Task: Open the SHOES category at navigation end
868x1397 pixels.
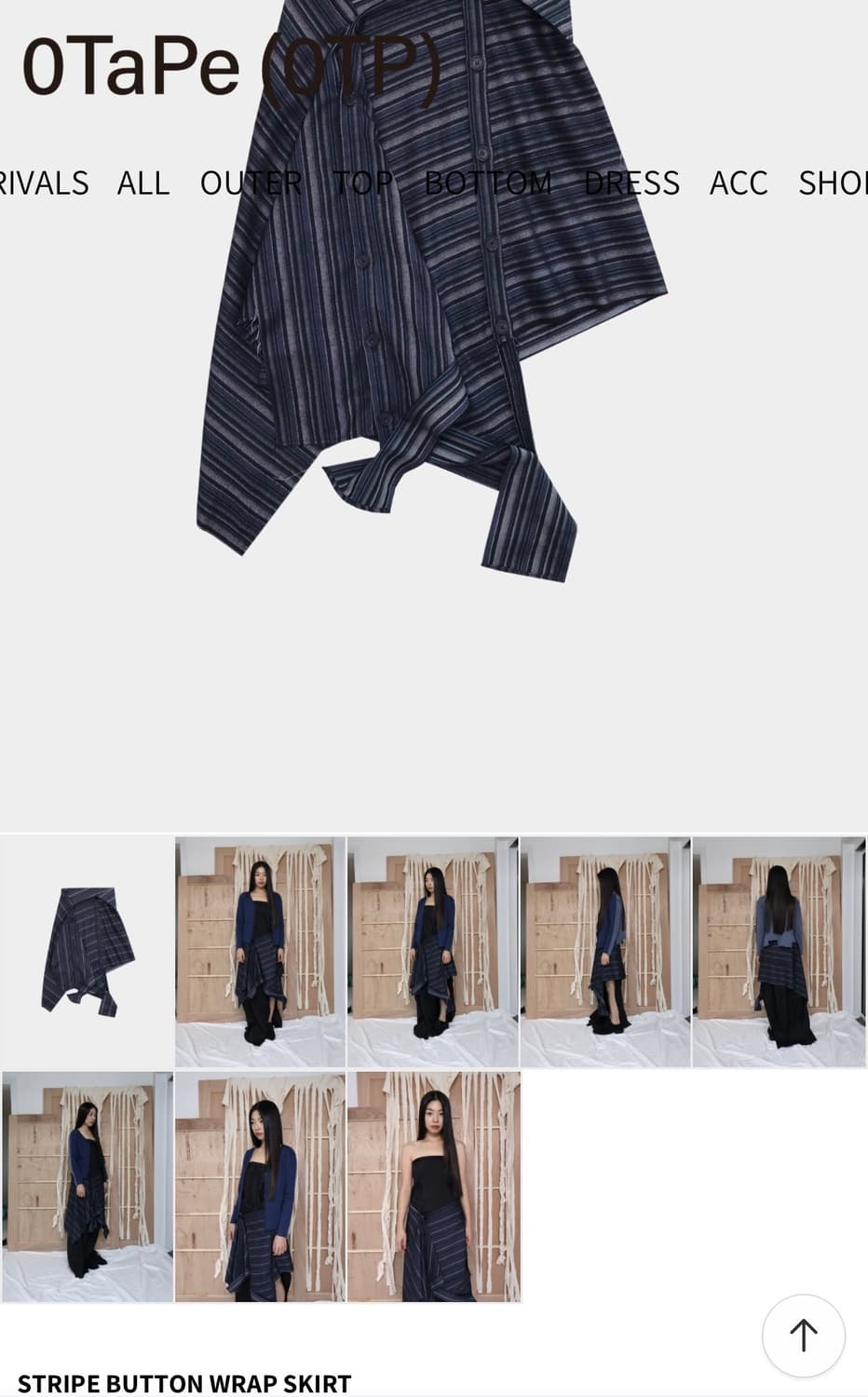Action: 836,183
